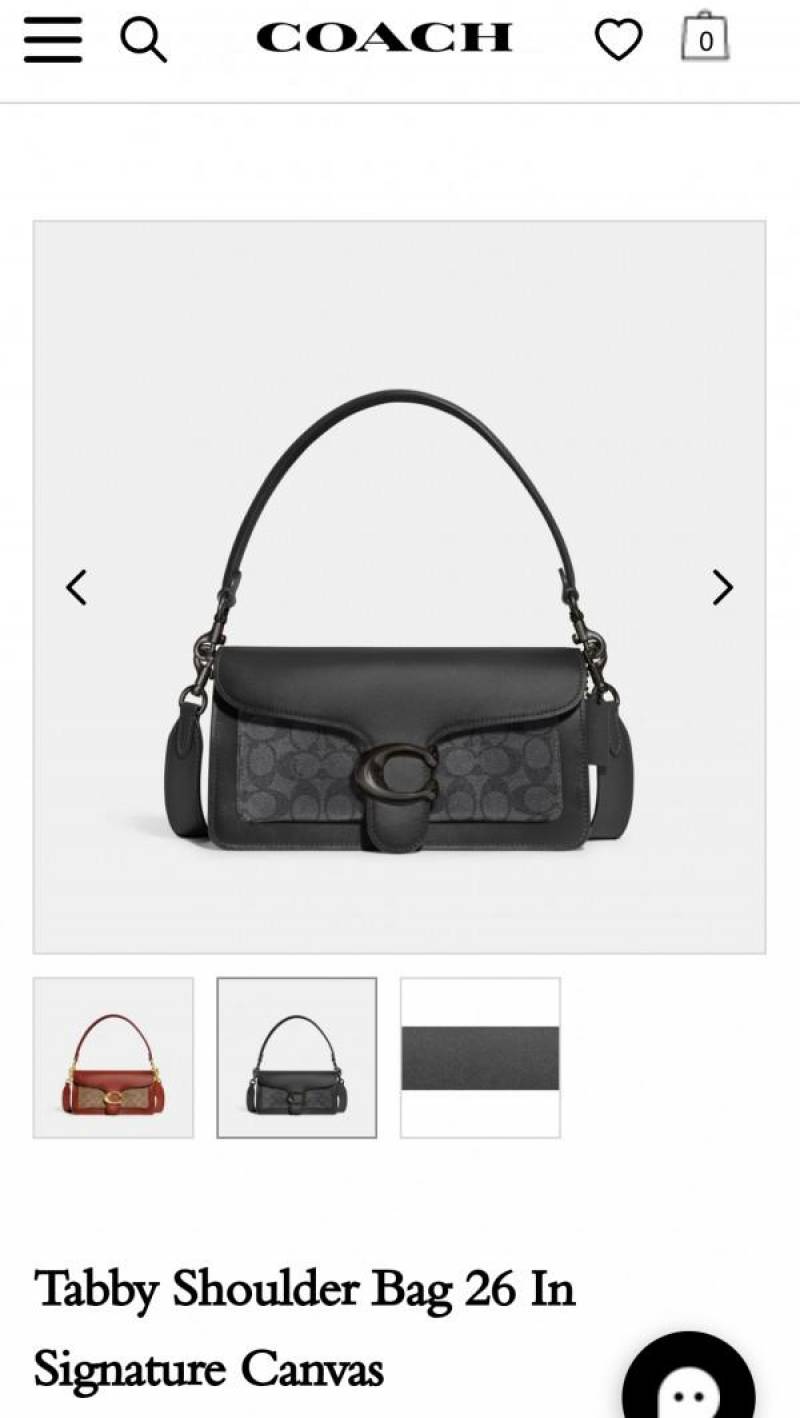Select the black bag thumbnail
Screen dimensions: 800x1418
[297, 1058]
